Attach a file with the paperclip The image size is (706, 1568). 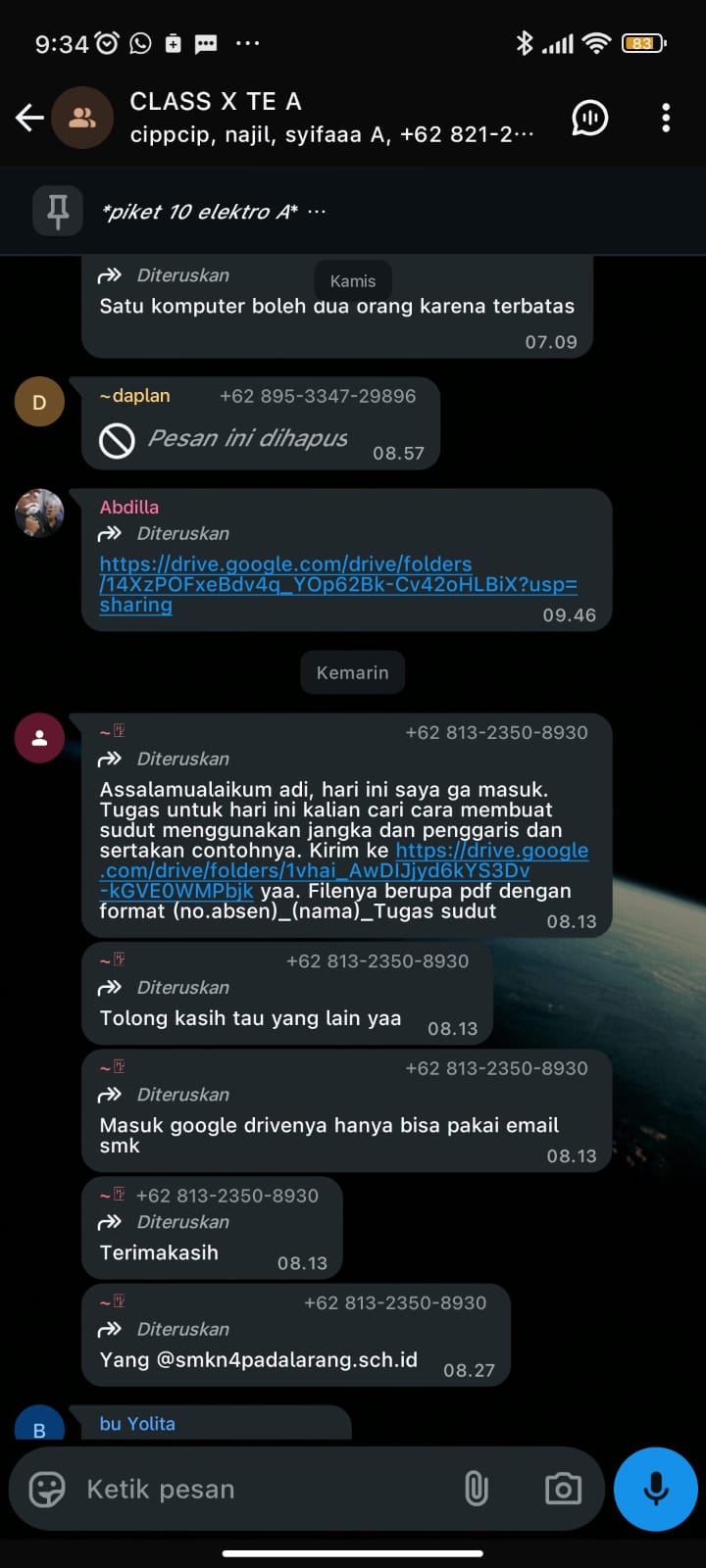click(x=477, y=1490)
